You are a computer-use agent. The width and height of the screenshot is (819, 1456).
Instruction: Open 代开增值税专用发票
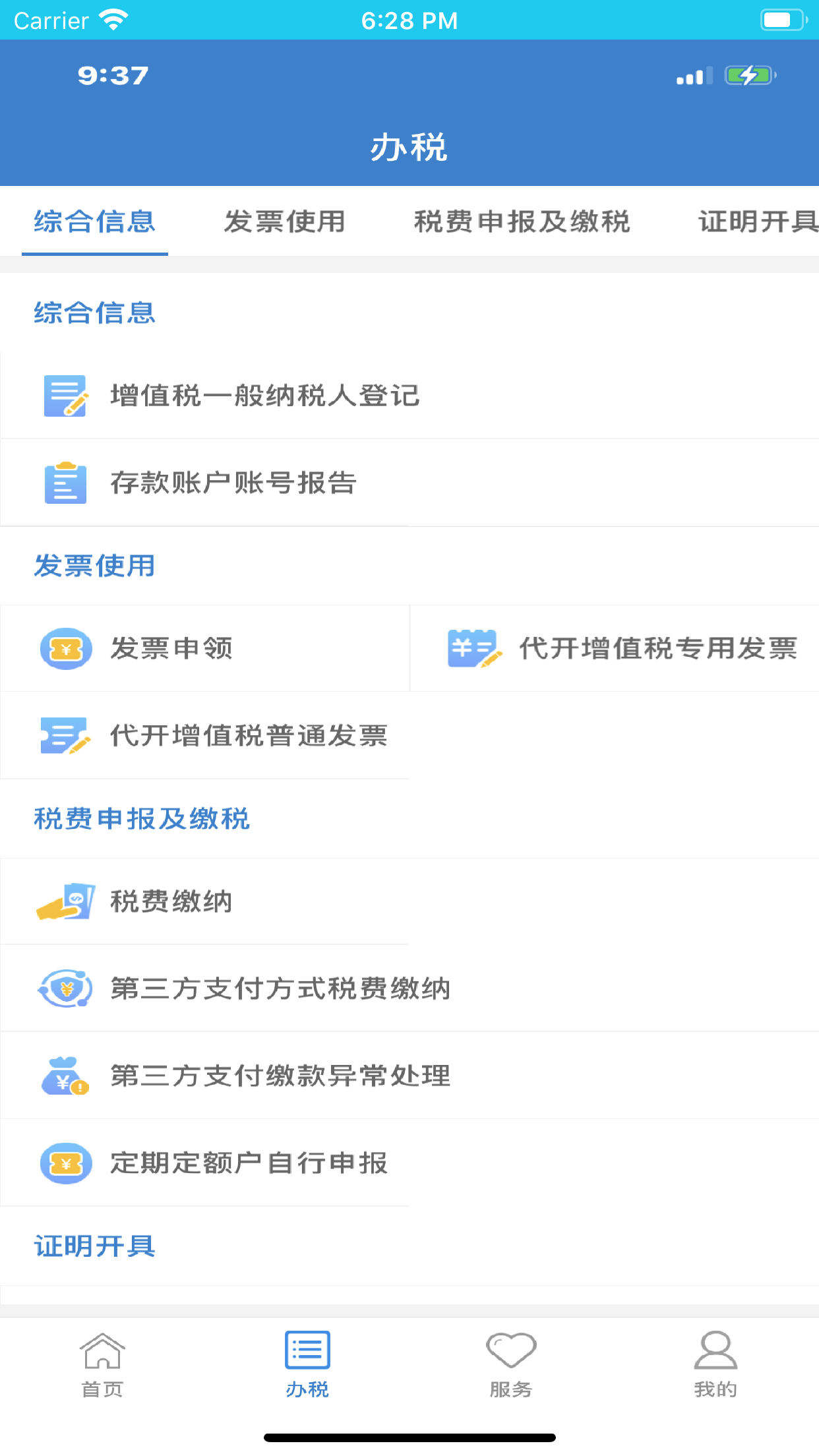[x=657, y=648]
